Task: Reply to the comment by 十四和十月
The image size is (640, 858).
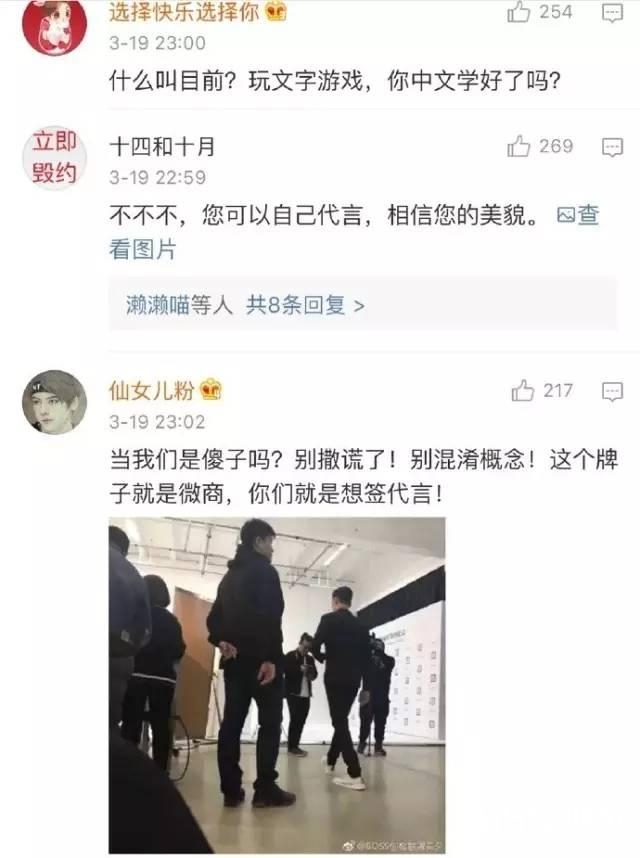Action: pos(612,147)
